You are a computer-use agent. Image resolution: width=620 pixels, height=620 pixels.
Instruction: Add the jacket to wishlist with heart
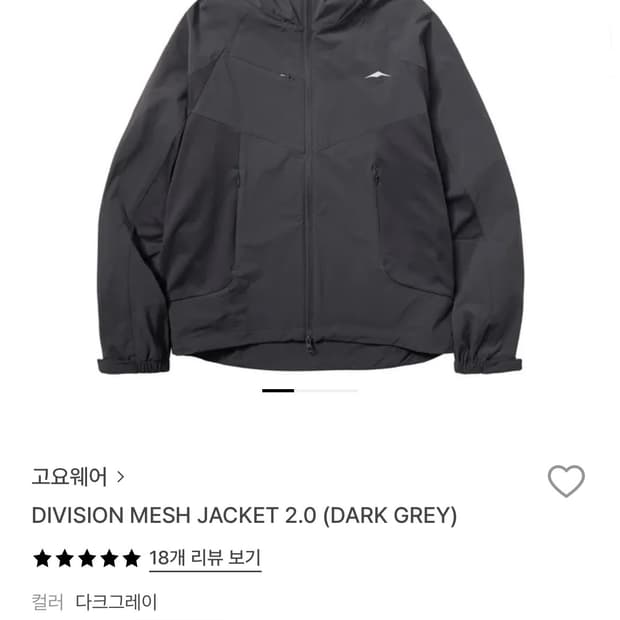pos(566,481)
